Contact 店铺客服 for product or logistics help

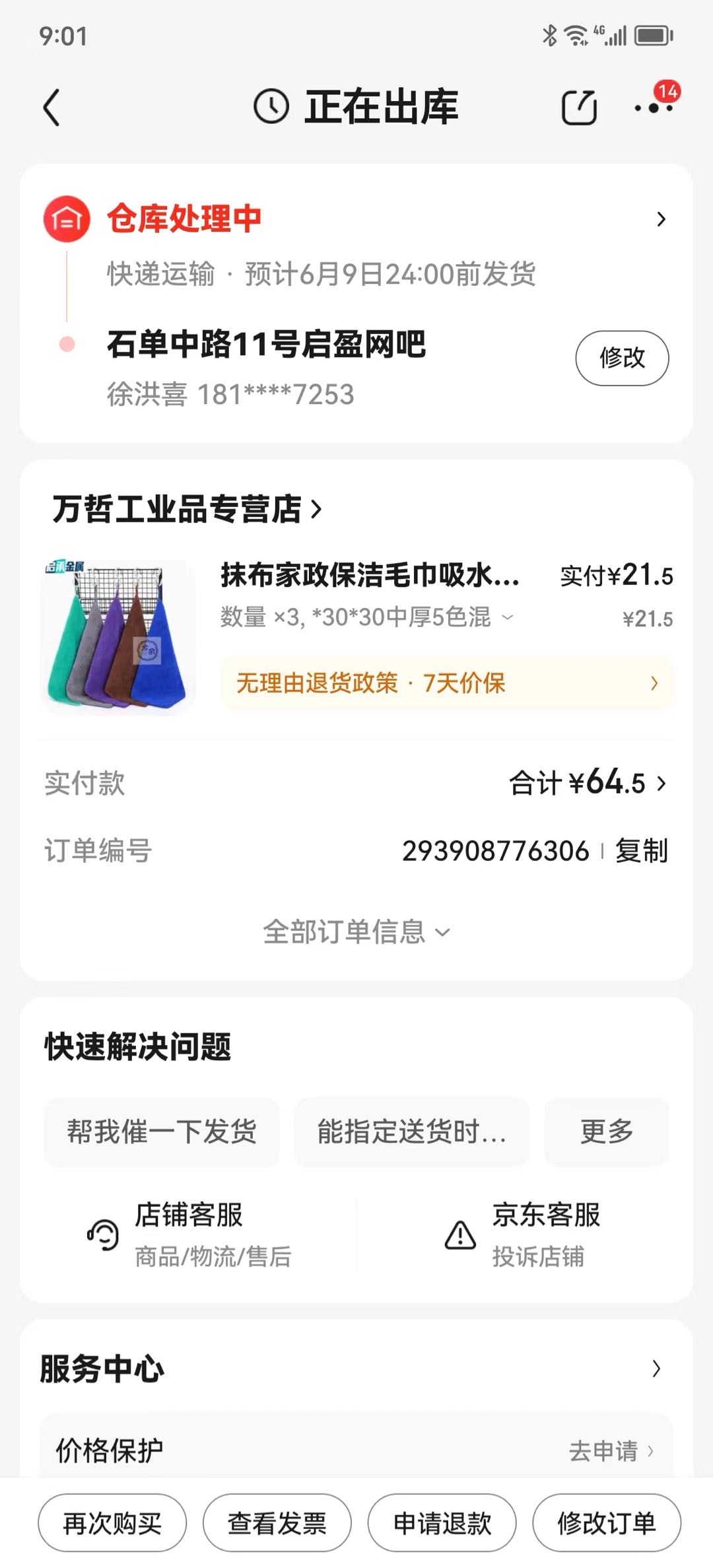point(189,1234)
